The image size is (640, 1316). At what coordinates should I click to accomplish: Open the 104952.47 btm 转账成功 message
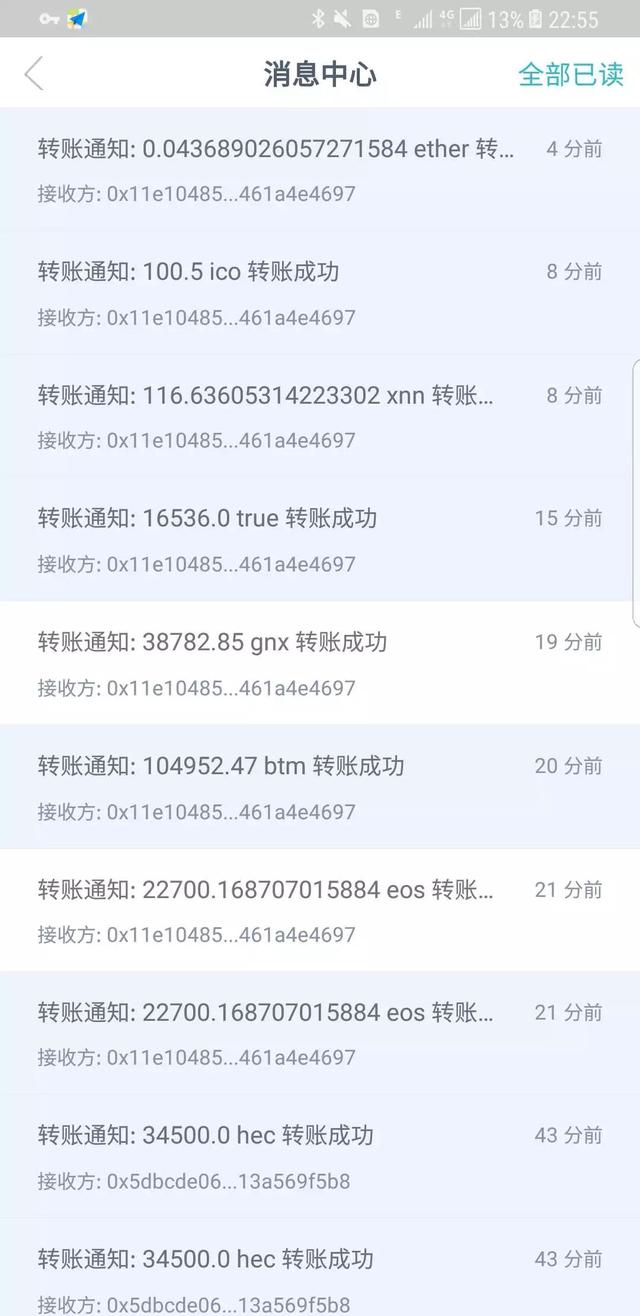tap(320, 787)
